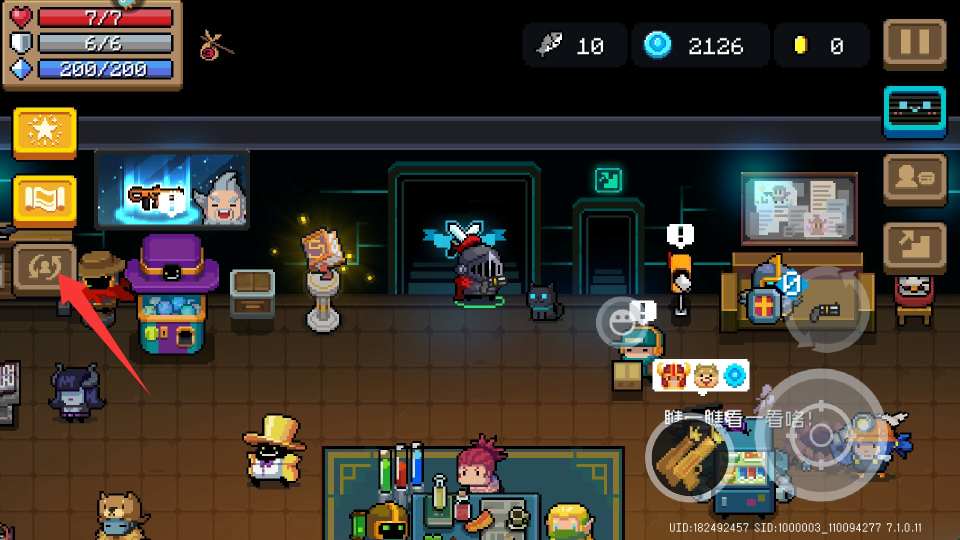Open the friends chat button
This screenshot has height=540, width=960.
915,180
